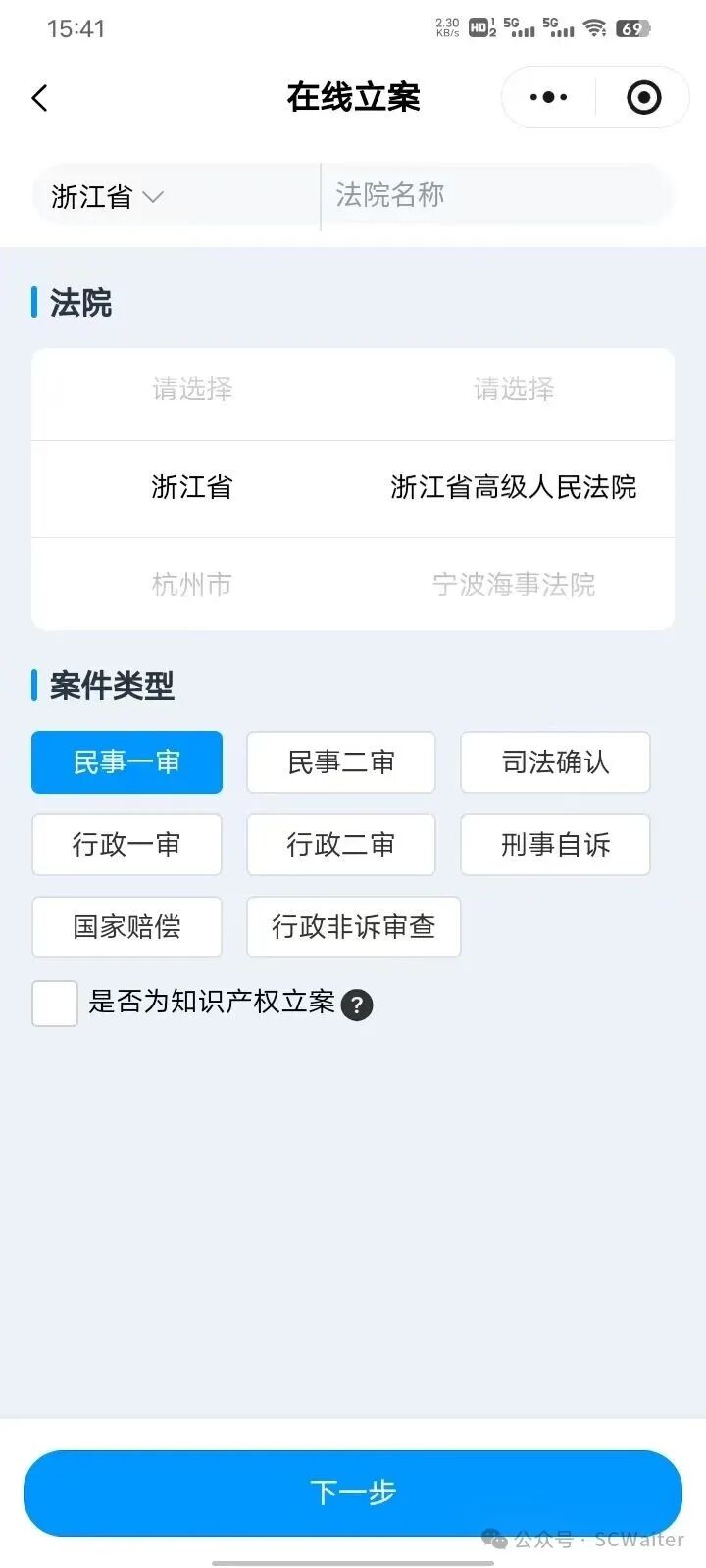
Task: Open the mini-program more options menu
Action: (546, 97)
